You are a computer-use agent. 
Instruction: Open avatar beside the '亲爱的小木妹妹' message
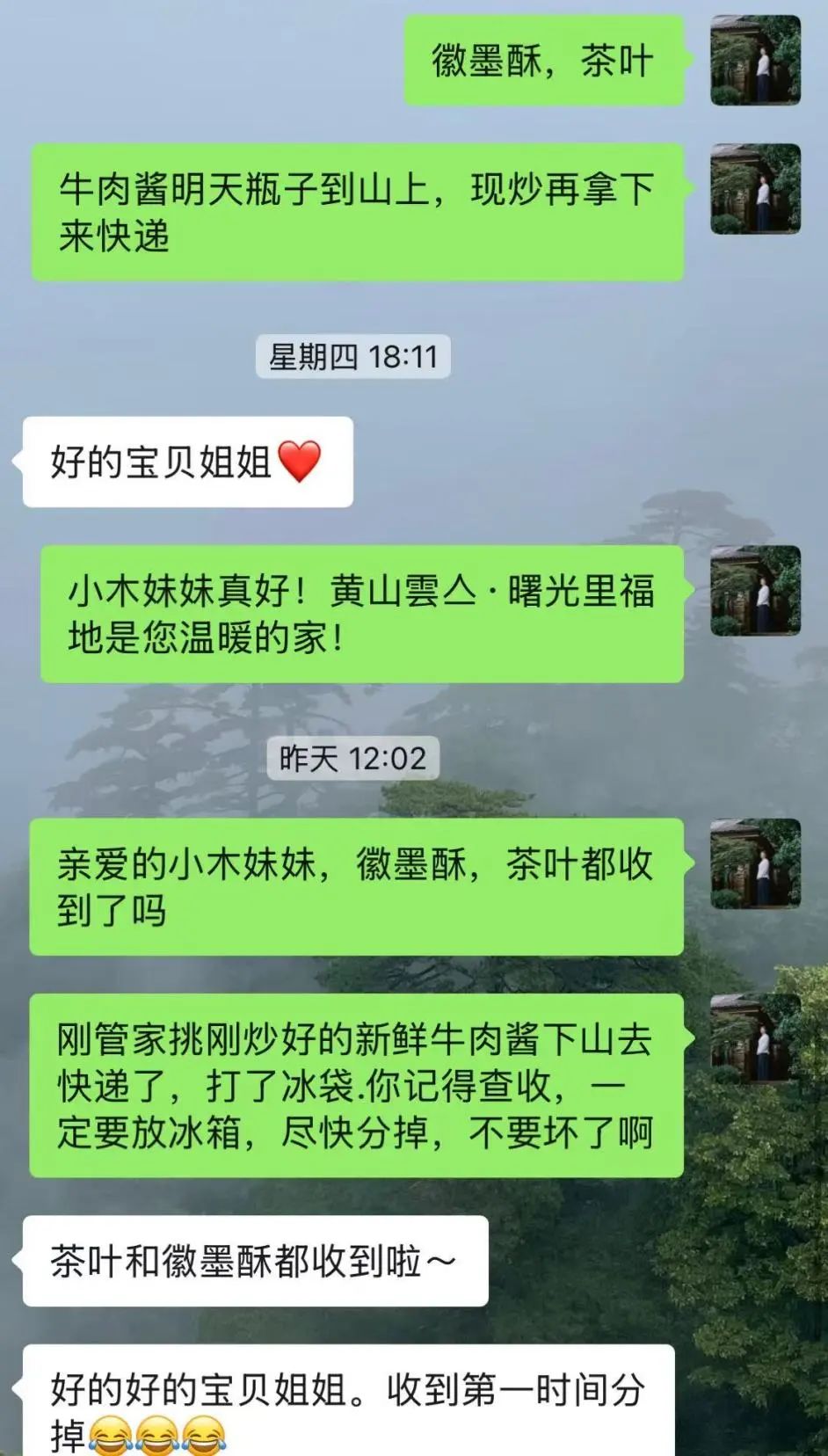click(x=755, y=863)
